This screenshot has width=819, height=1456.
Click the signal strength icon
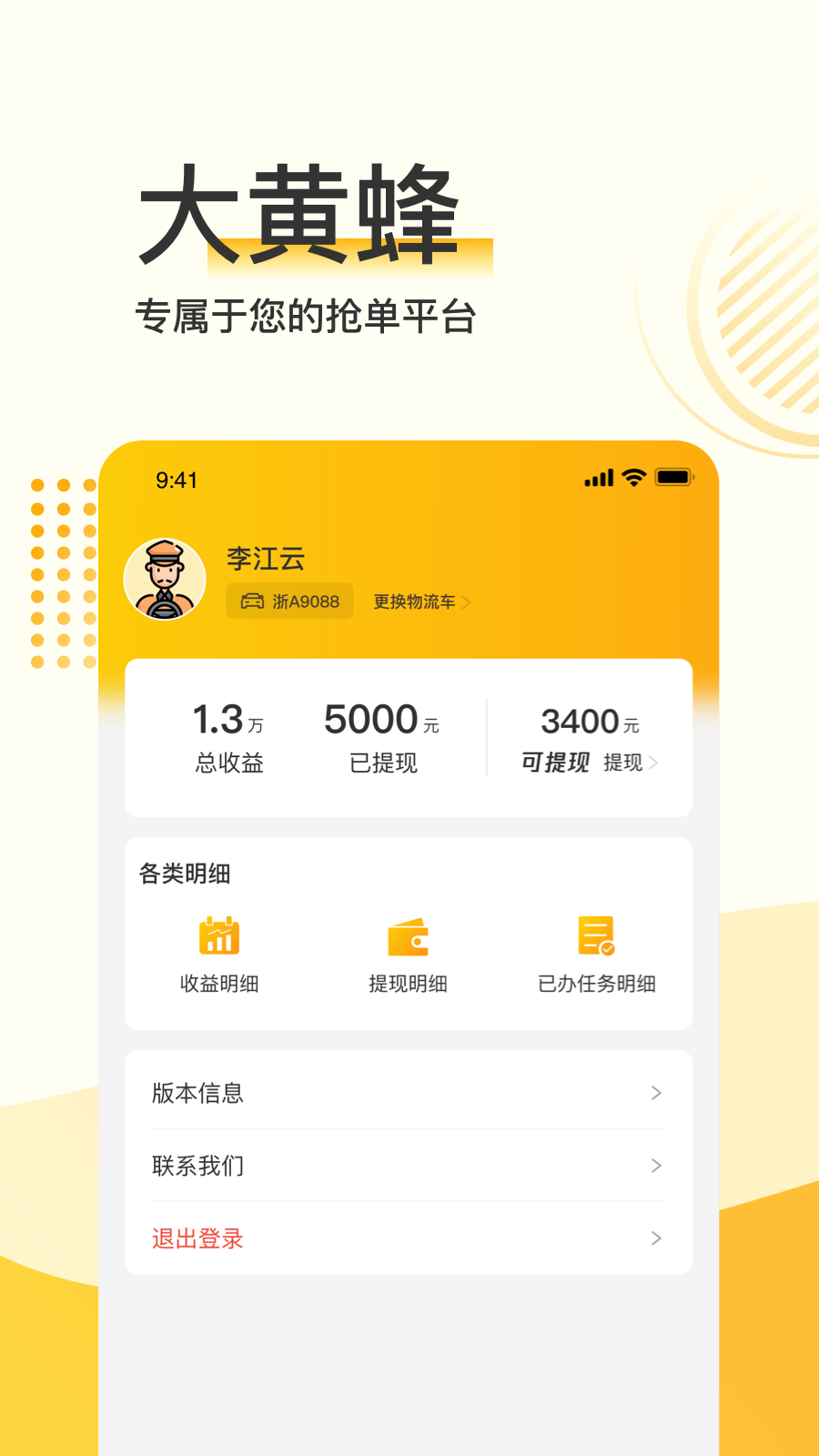596,476
